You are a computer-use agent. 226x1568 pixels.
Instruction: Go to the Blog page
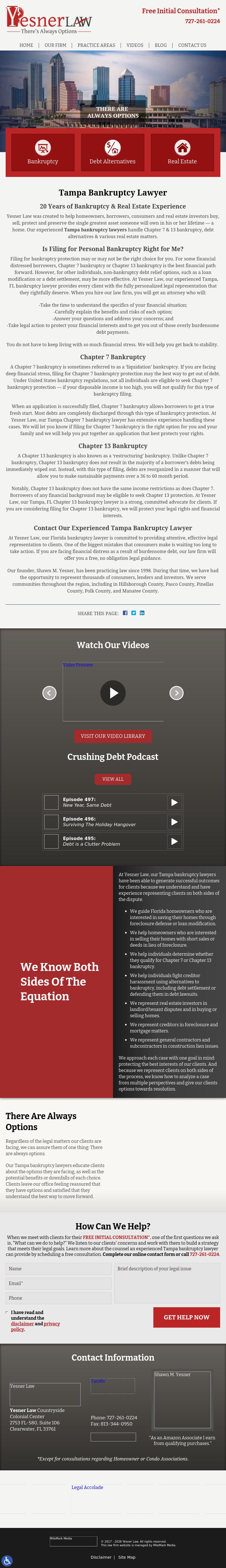pos(161,45)
